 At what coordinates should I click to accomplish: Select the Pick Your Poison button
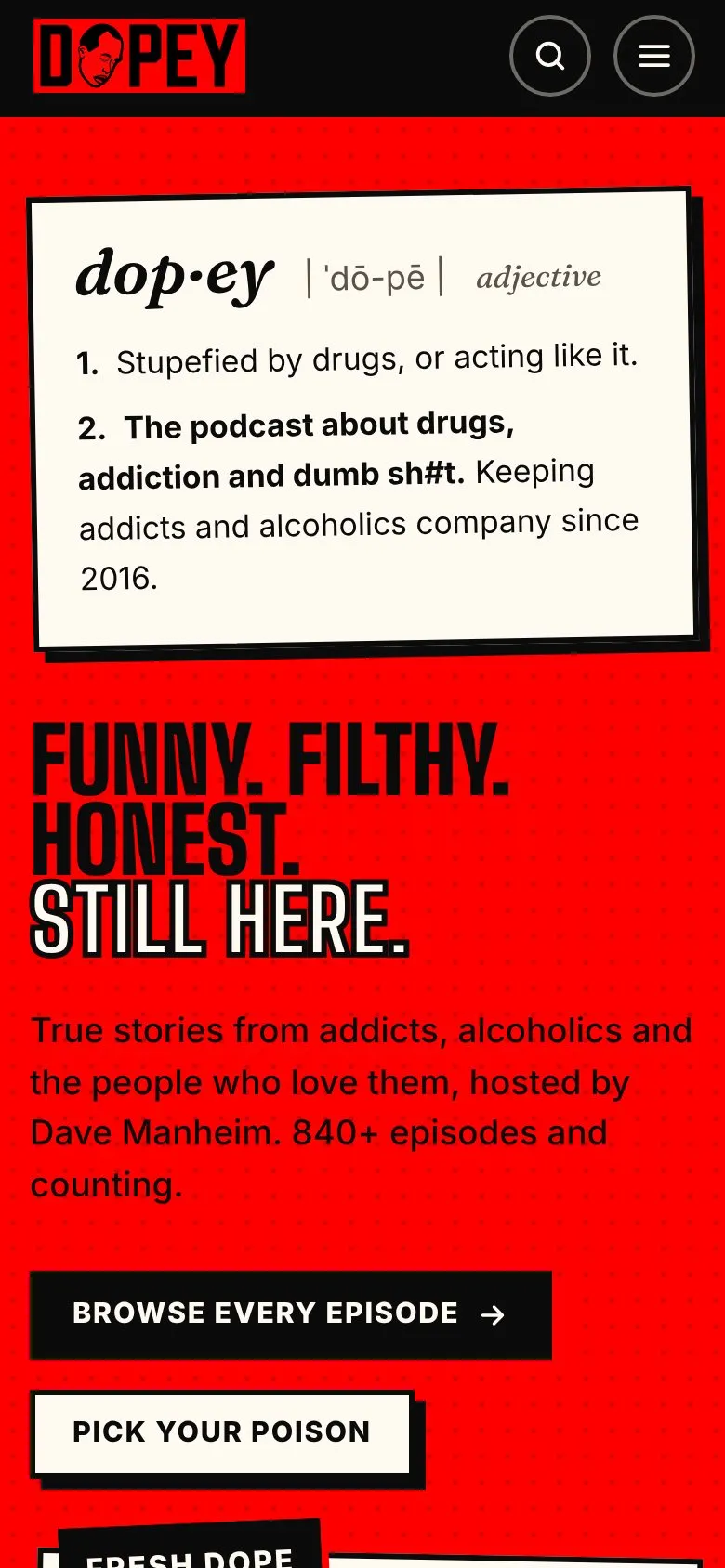pos(222,1432)
